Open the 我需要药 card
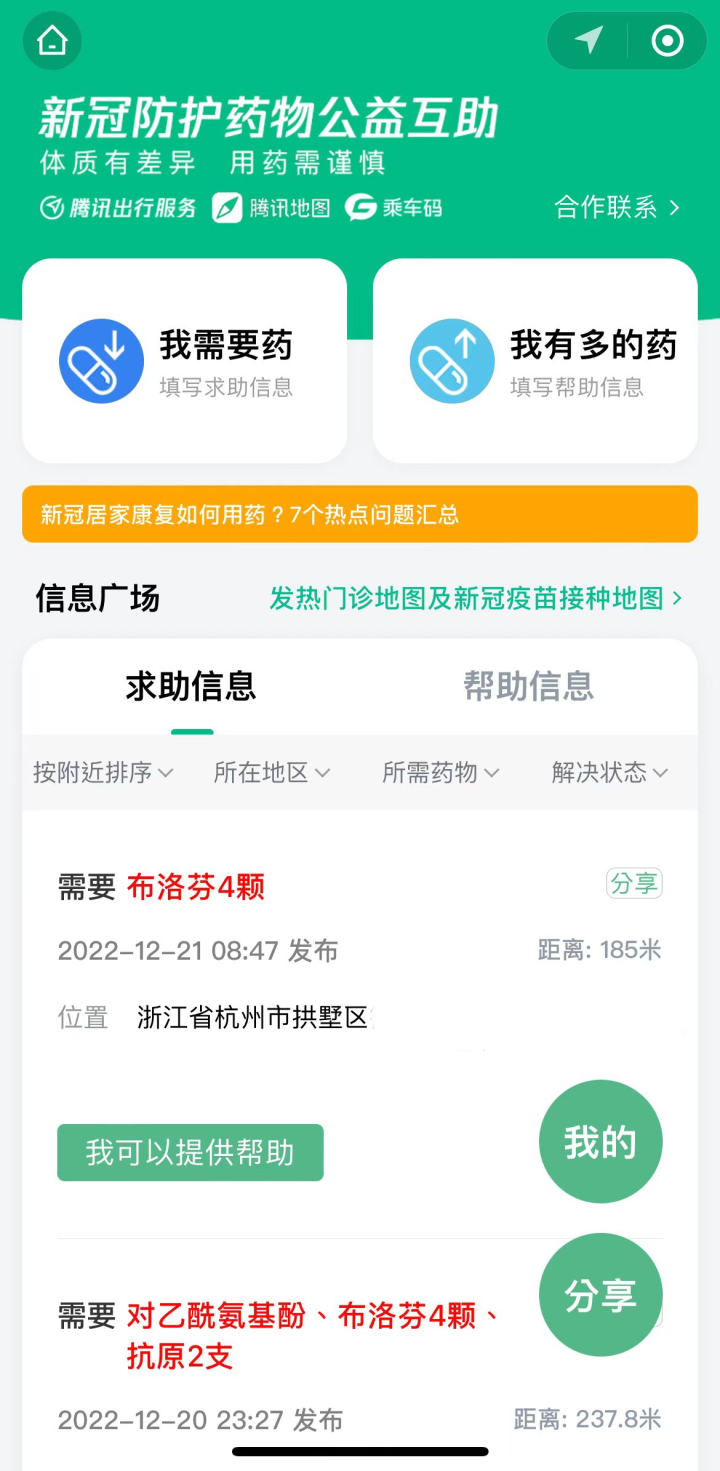 tap(184, 361)
